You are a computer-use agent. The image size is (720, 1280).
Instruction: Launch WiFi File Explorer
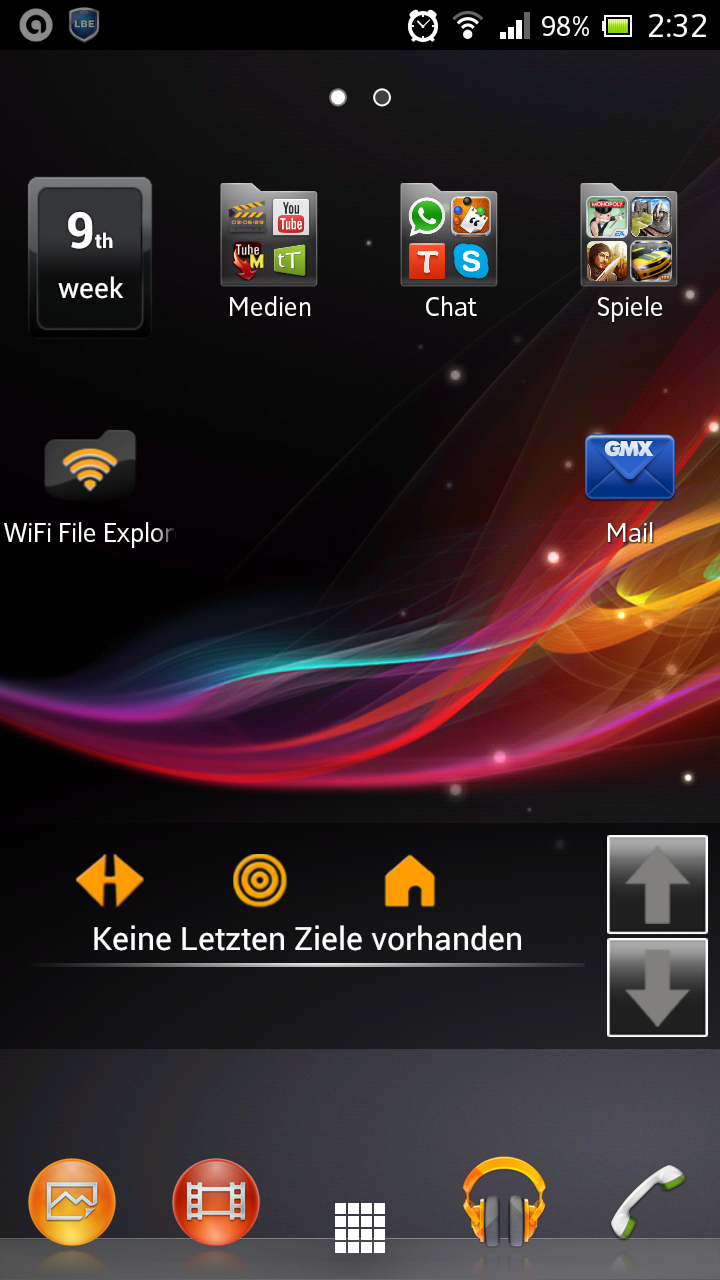(x=90, y=467)
